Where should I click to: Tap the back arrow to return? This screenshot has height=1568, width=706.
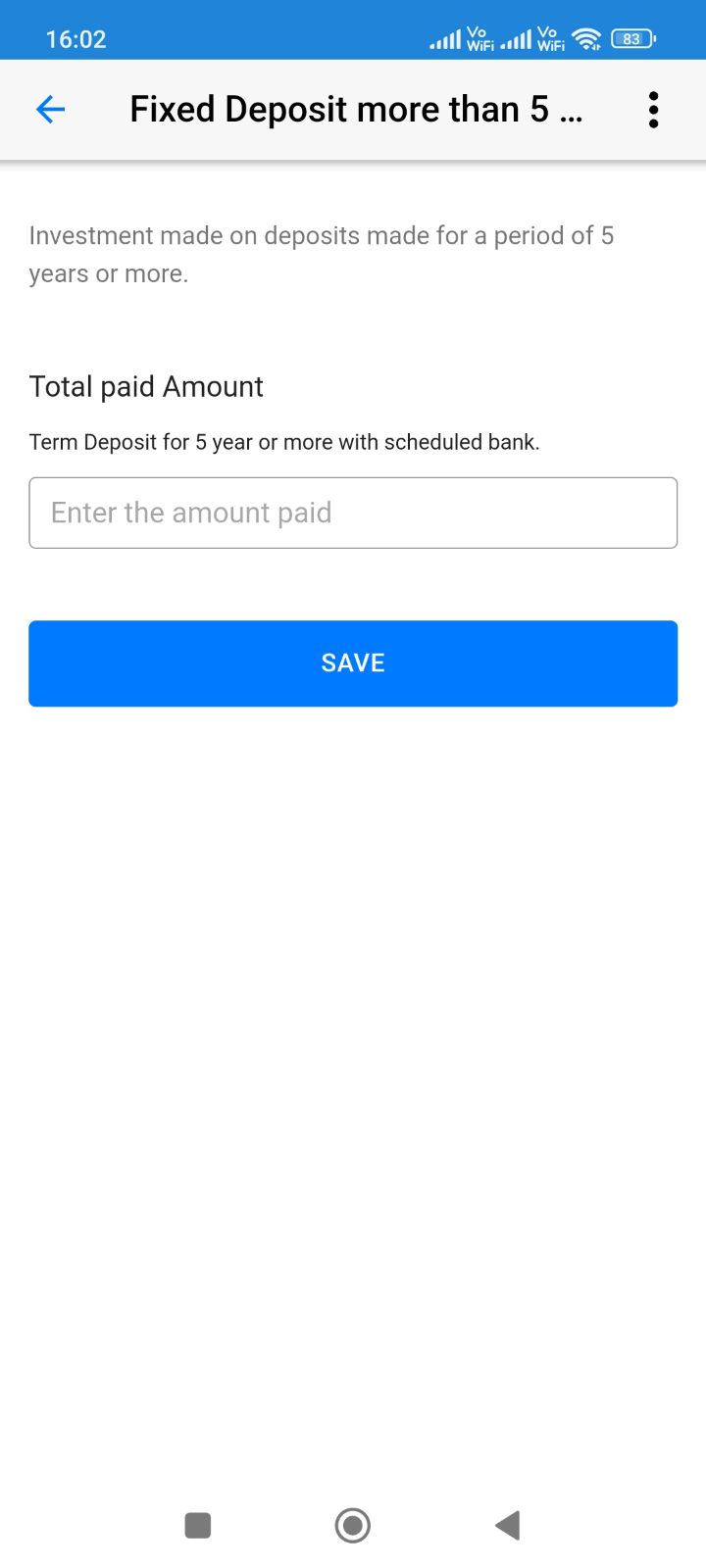pos(50,109)
